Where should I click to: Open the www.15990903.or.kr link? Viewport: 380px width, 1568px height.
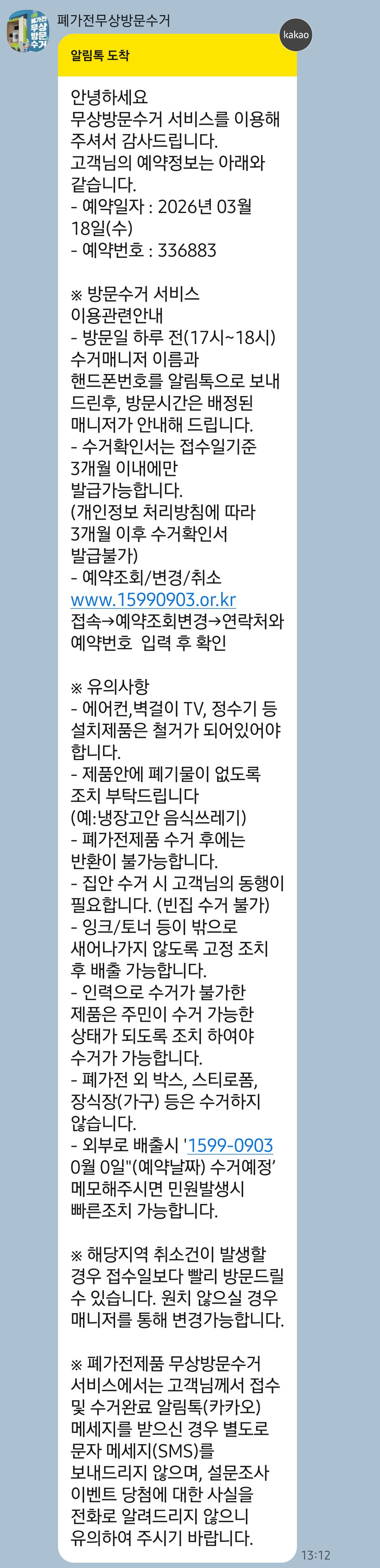[x=153, y=600]
